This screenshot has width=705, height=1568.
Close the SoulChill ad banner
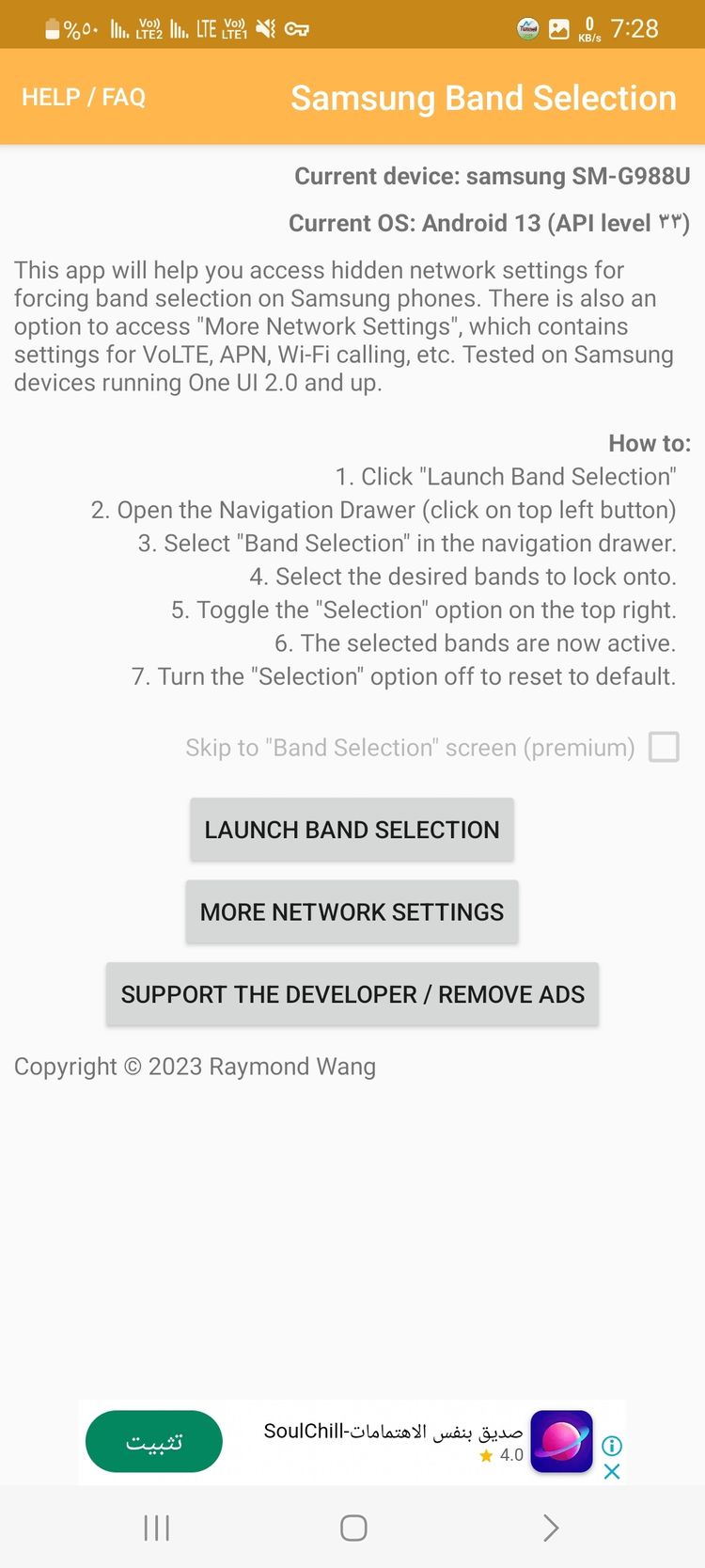pos(612,1471)
